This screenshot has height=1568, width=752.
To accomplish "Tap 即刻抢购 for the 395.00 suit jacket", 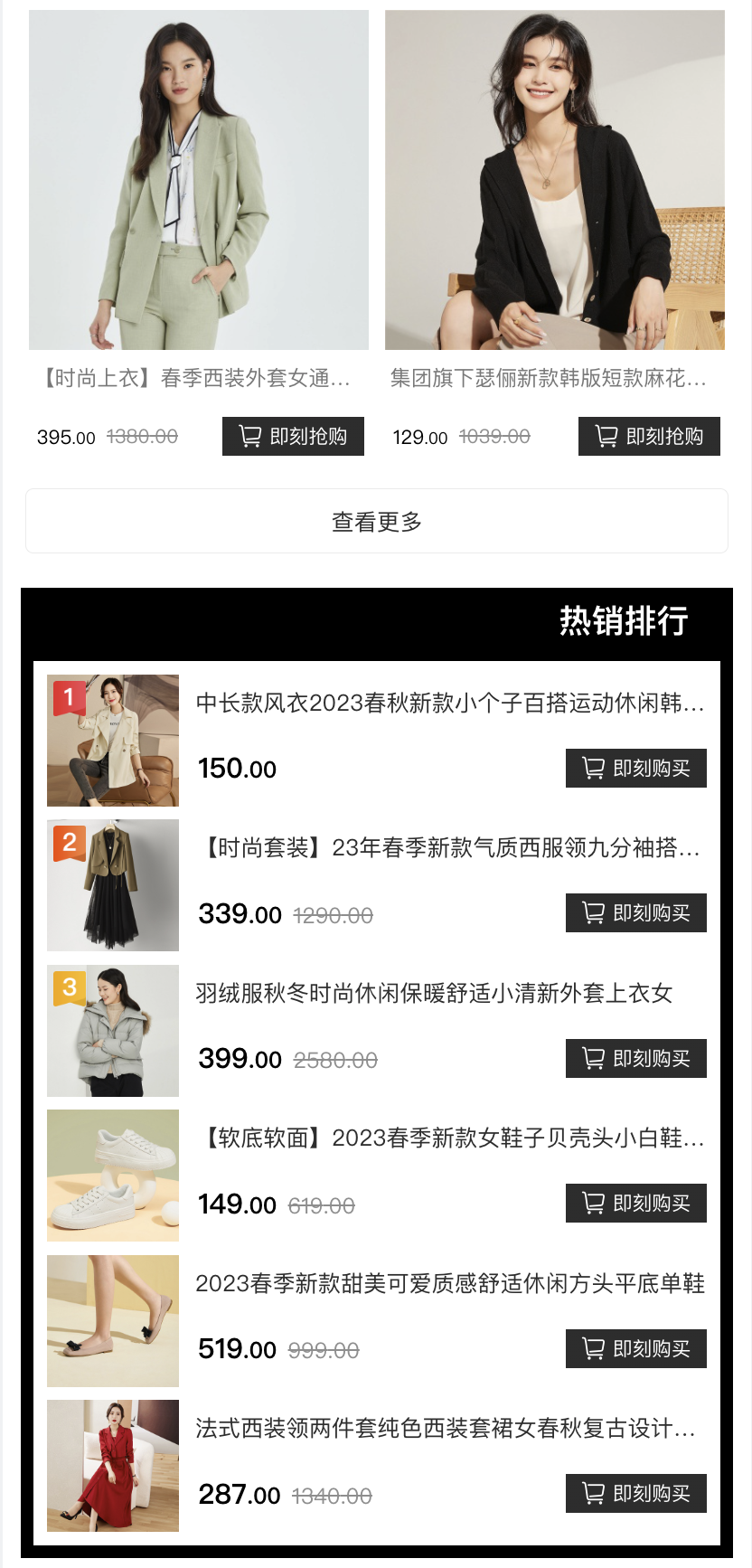I will point(293,436).
